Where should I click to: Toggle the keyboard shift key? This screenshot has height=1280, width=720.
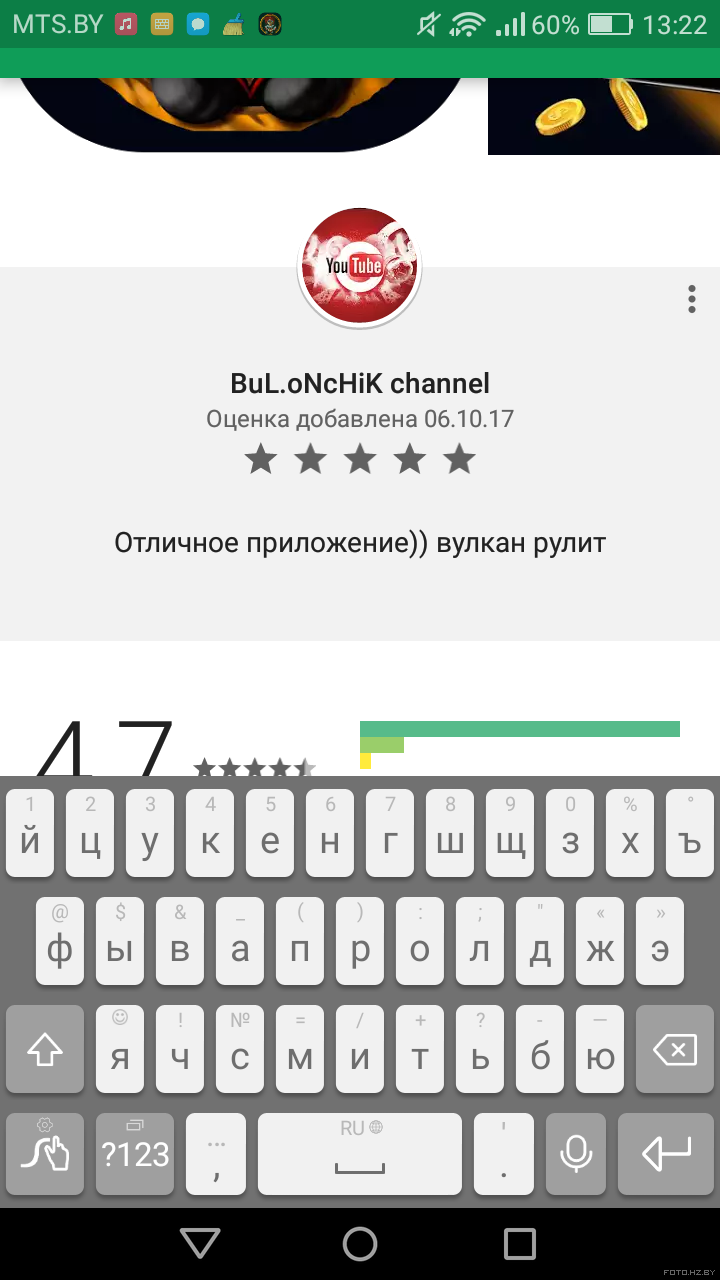[45, 1050]
